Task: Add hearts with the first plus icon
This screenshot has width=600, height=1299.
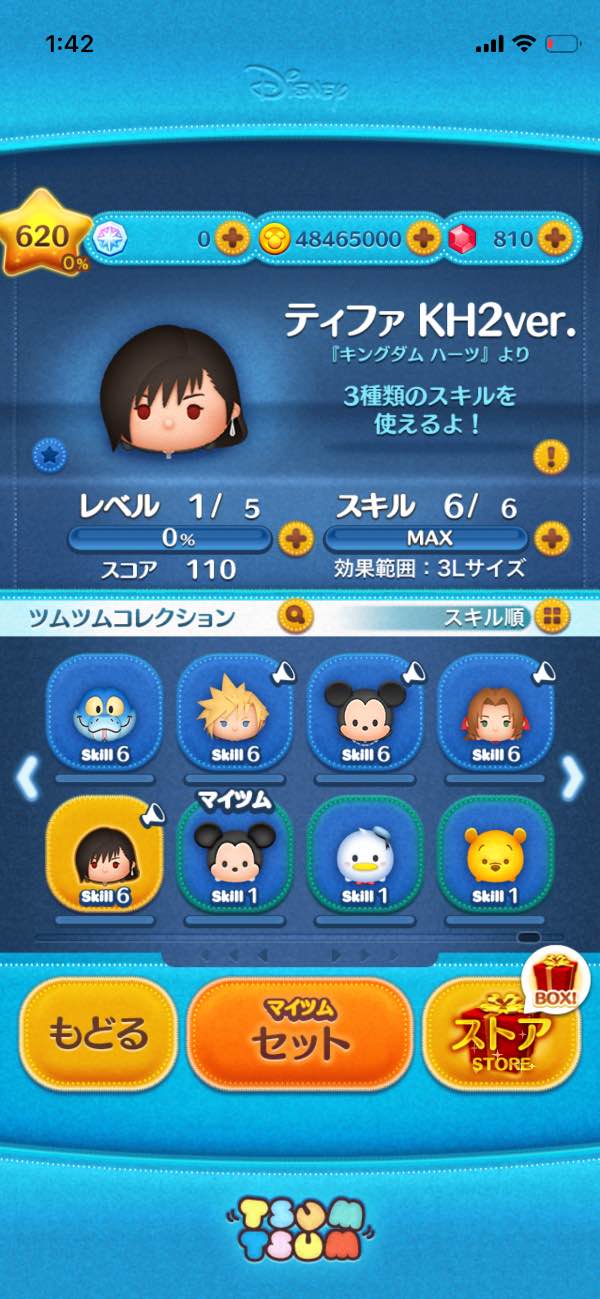Action: (232, 238)
